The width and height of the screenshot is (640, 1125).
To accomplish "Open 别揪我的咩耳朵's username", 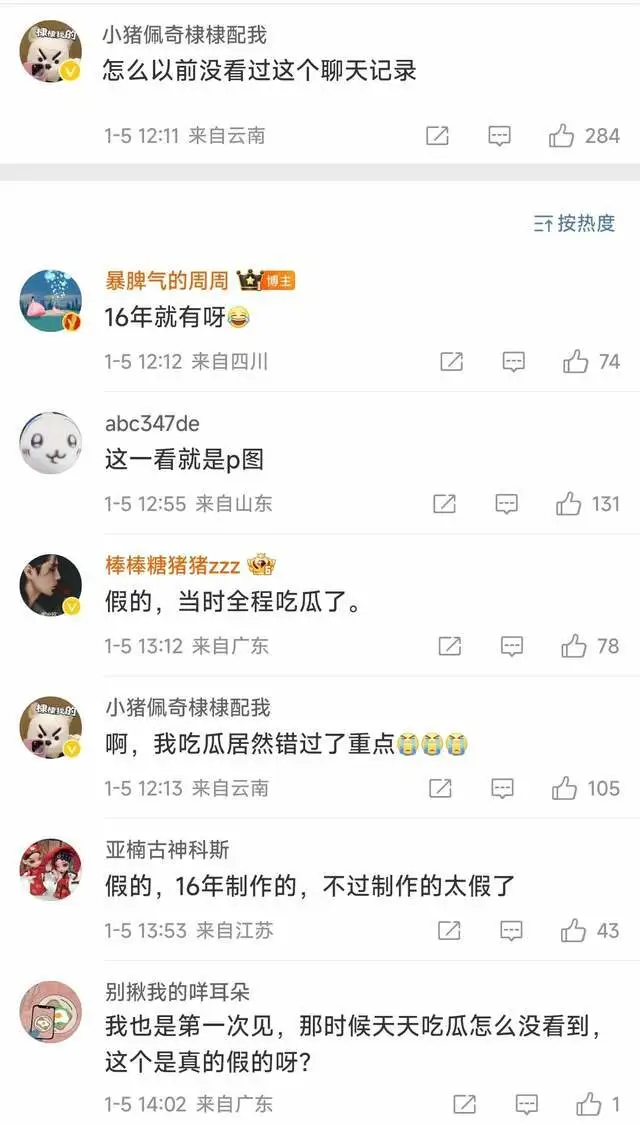I will pyautogui.click(x=177, y=992).
